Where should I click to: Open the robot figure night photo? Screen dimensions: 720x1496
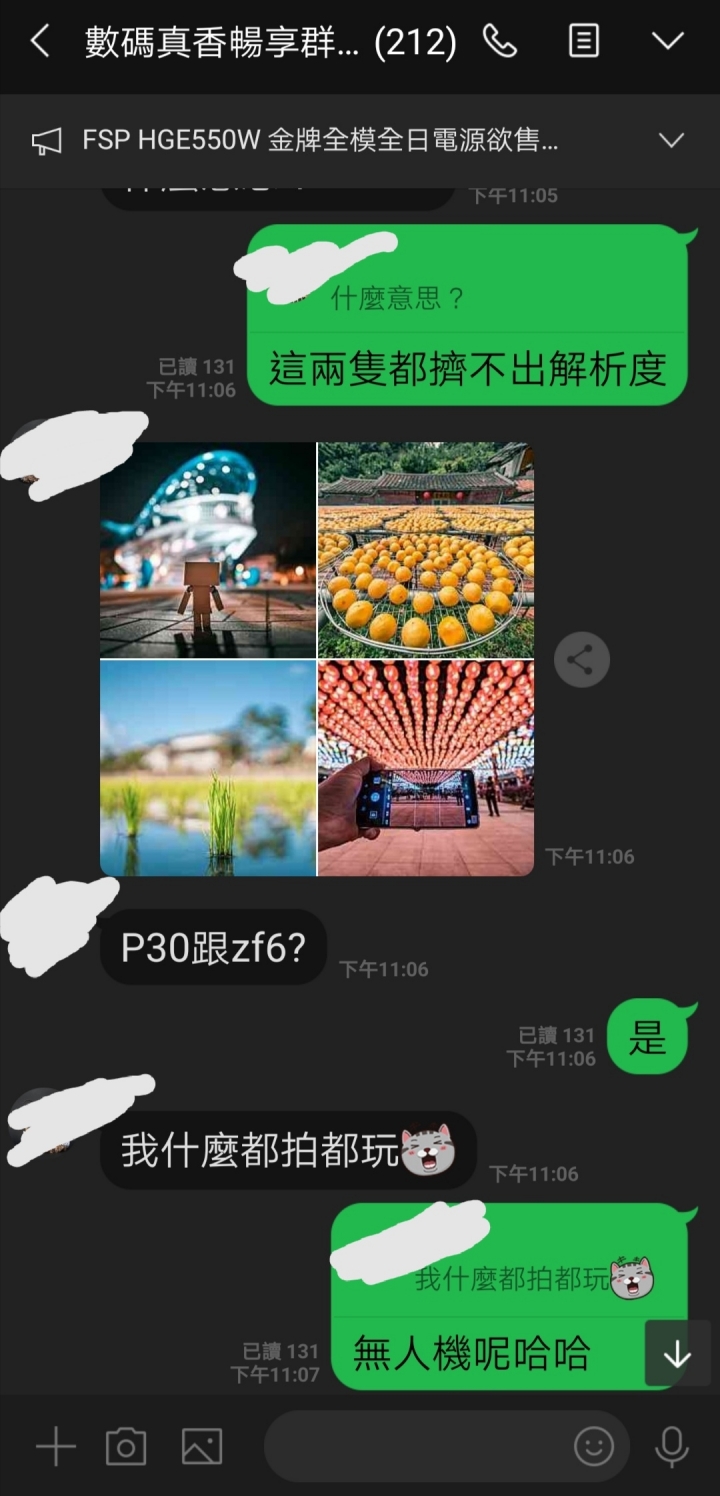coord(208,550)
